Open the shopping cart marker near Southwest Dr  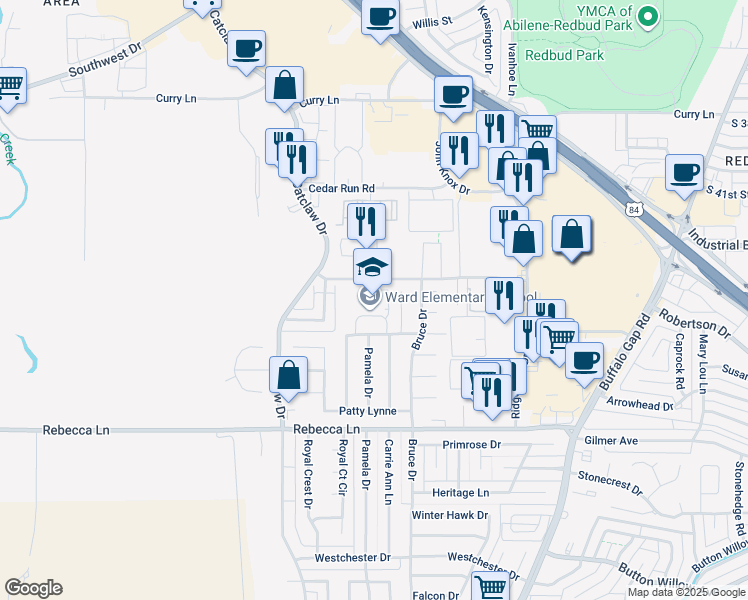(9, 87)
